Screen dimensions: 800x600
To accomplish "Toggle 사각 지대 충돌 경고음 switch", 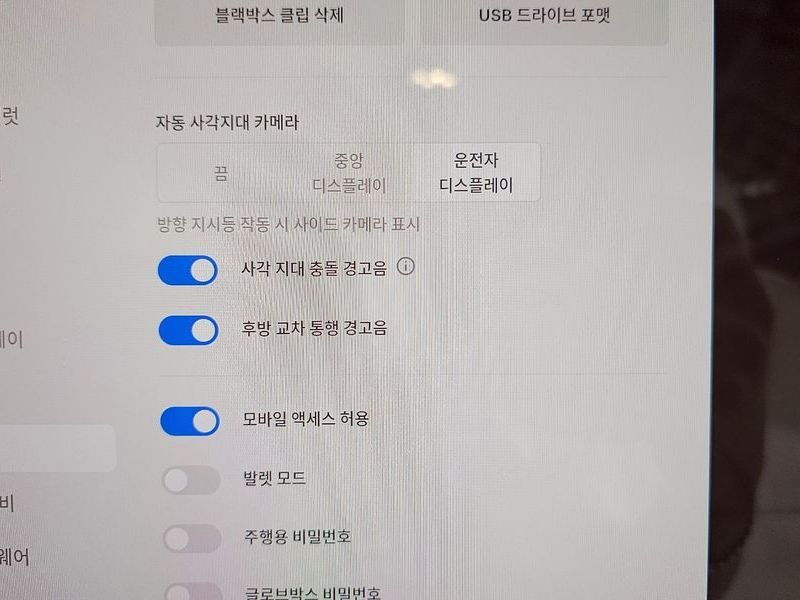I will tap(188, 270).
